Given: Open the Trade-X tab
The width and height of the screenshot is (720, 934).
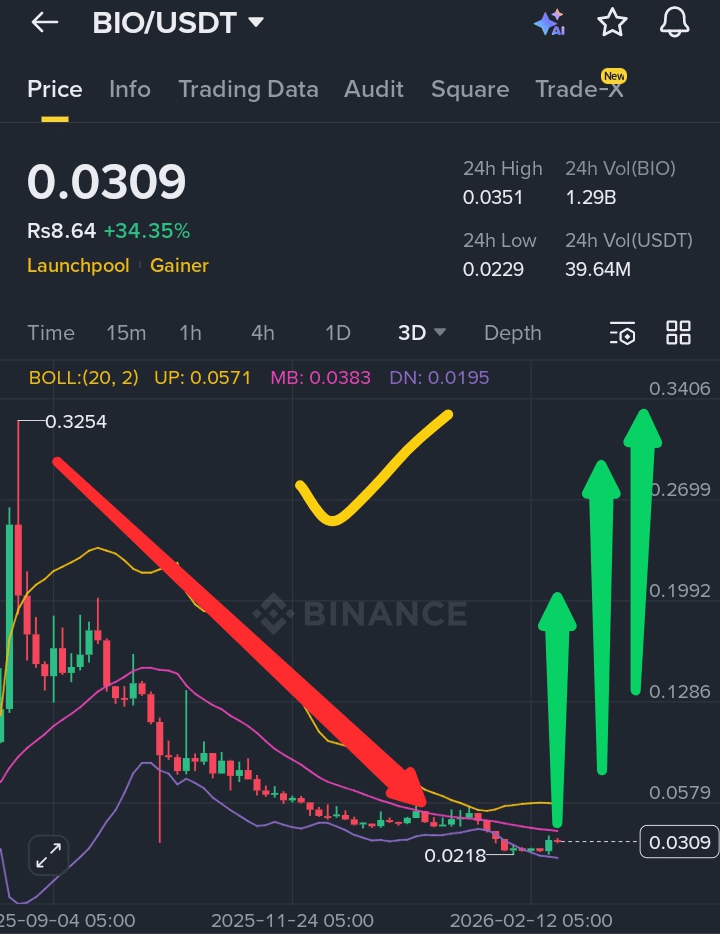Looking at the screenshot, I should [x=579, y=89].
